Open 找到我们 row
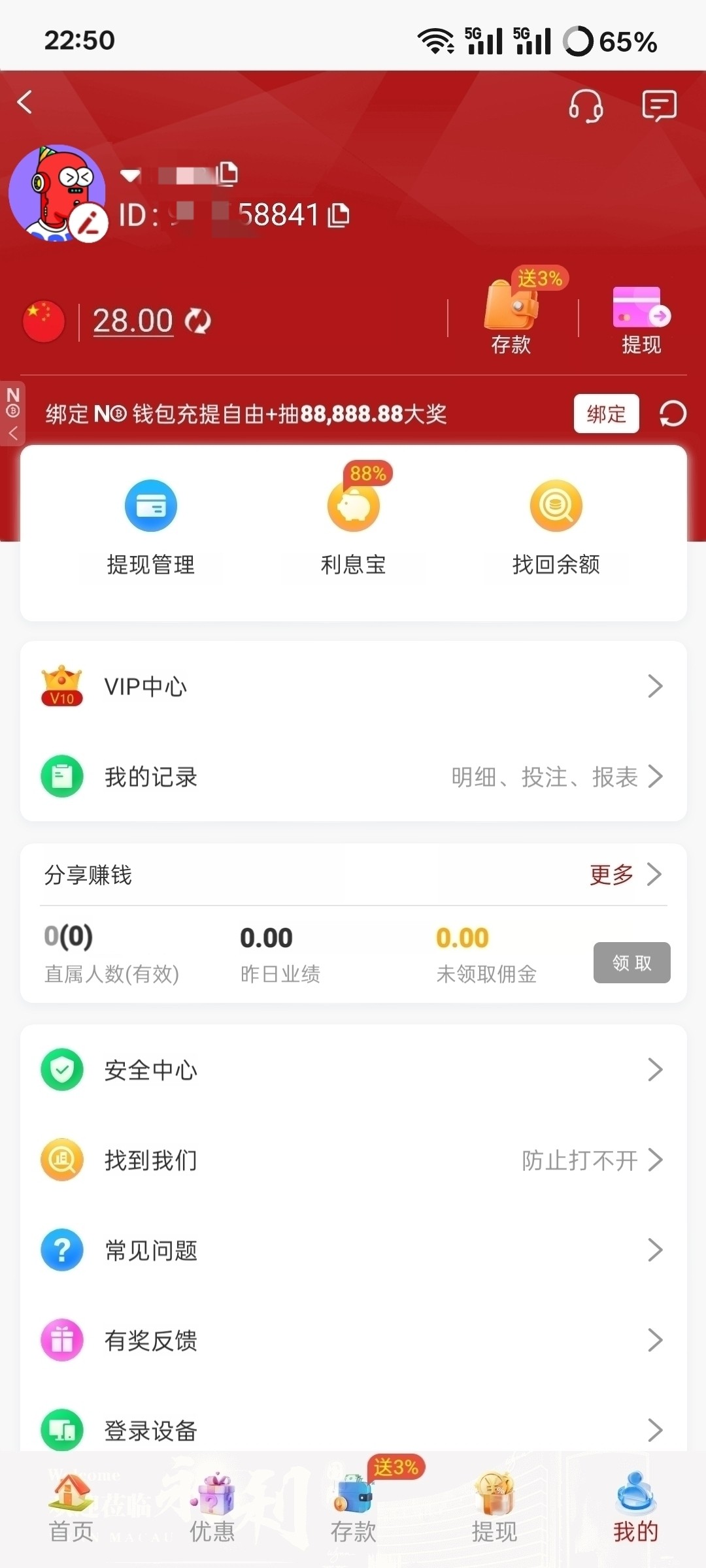This screenshot has width=706, height=1568. (353, 1160)
